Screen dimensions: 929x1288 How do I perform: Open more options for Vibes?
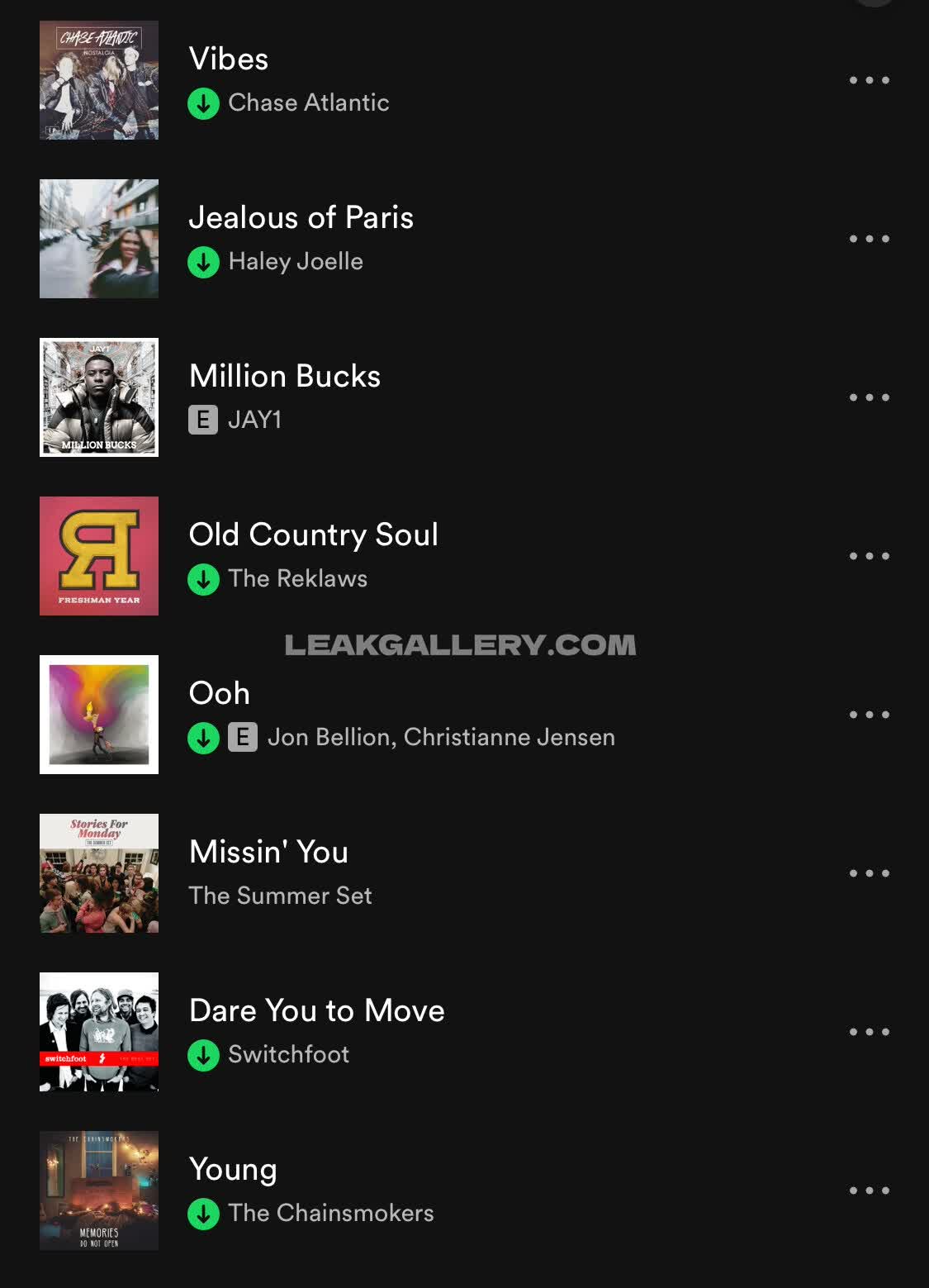pos(869,80)
